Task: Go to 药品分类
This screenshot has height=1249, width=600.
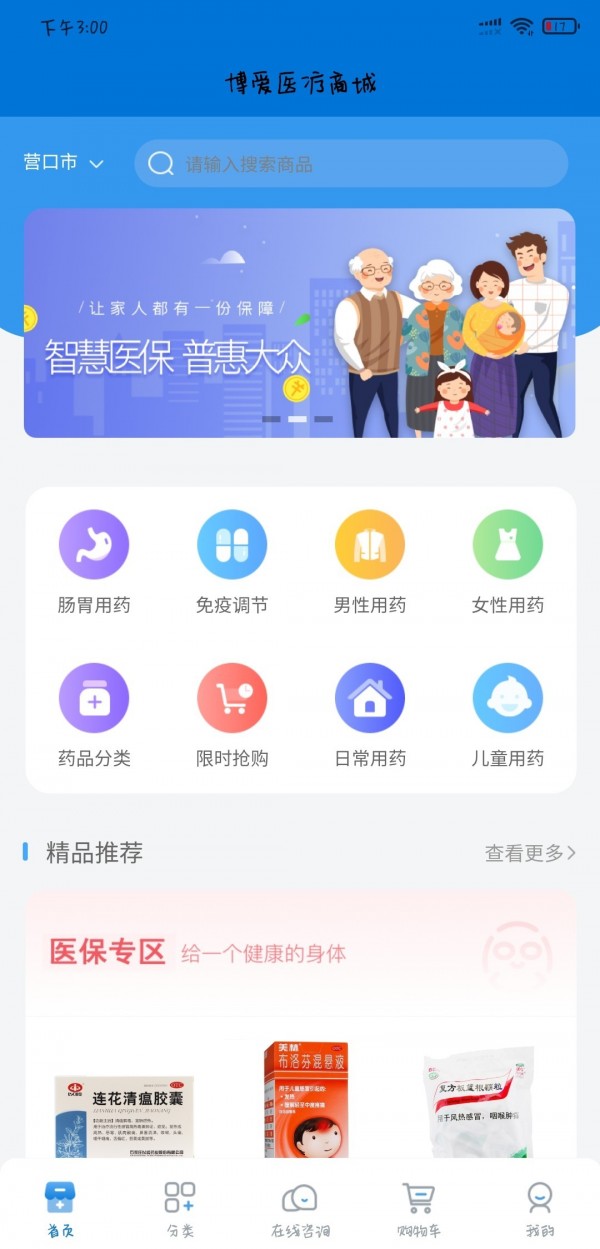Action: tap(94, 715)
